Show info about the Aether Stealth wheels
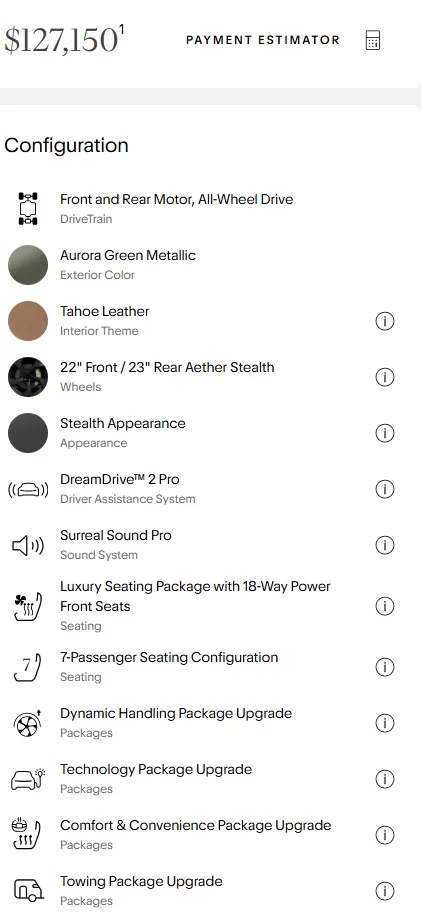The height and width of the screenshot is (919, 421). [385, 377]
